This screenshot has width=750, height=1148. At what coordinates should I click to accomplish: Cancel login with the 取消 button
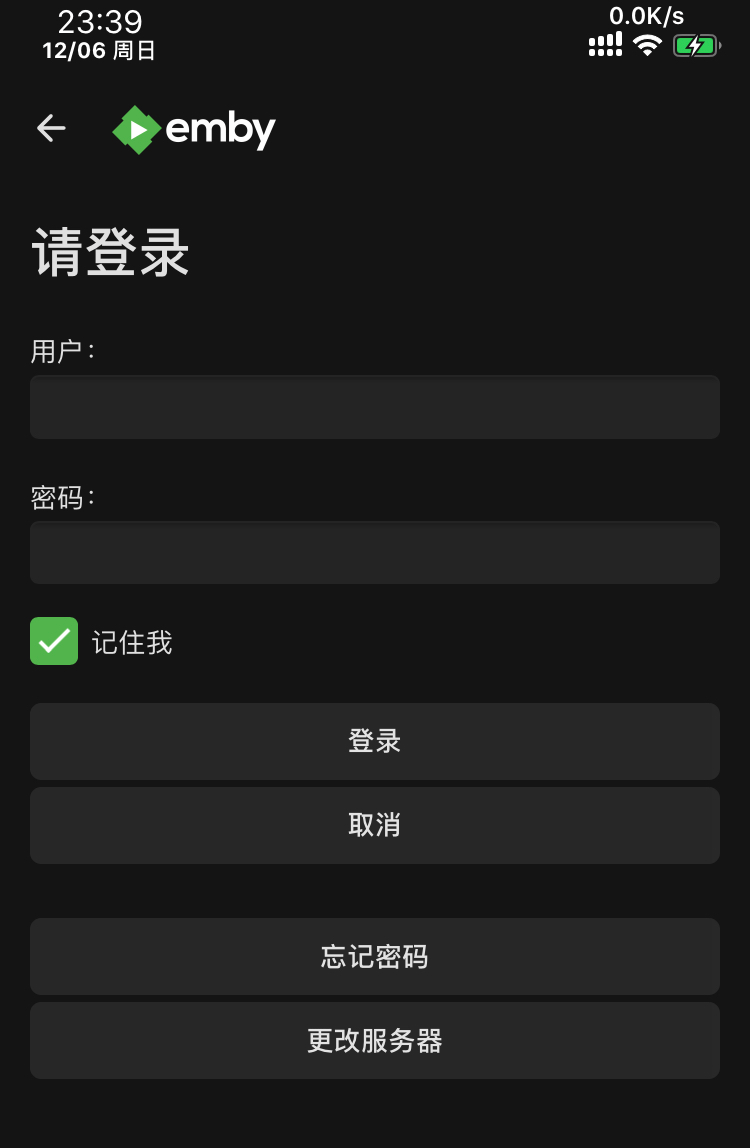coord(374,825)
